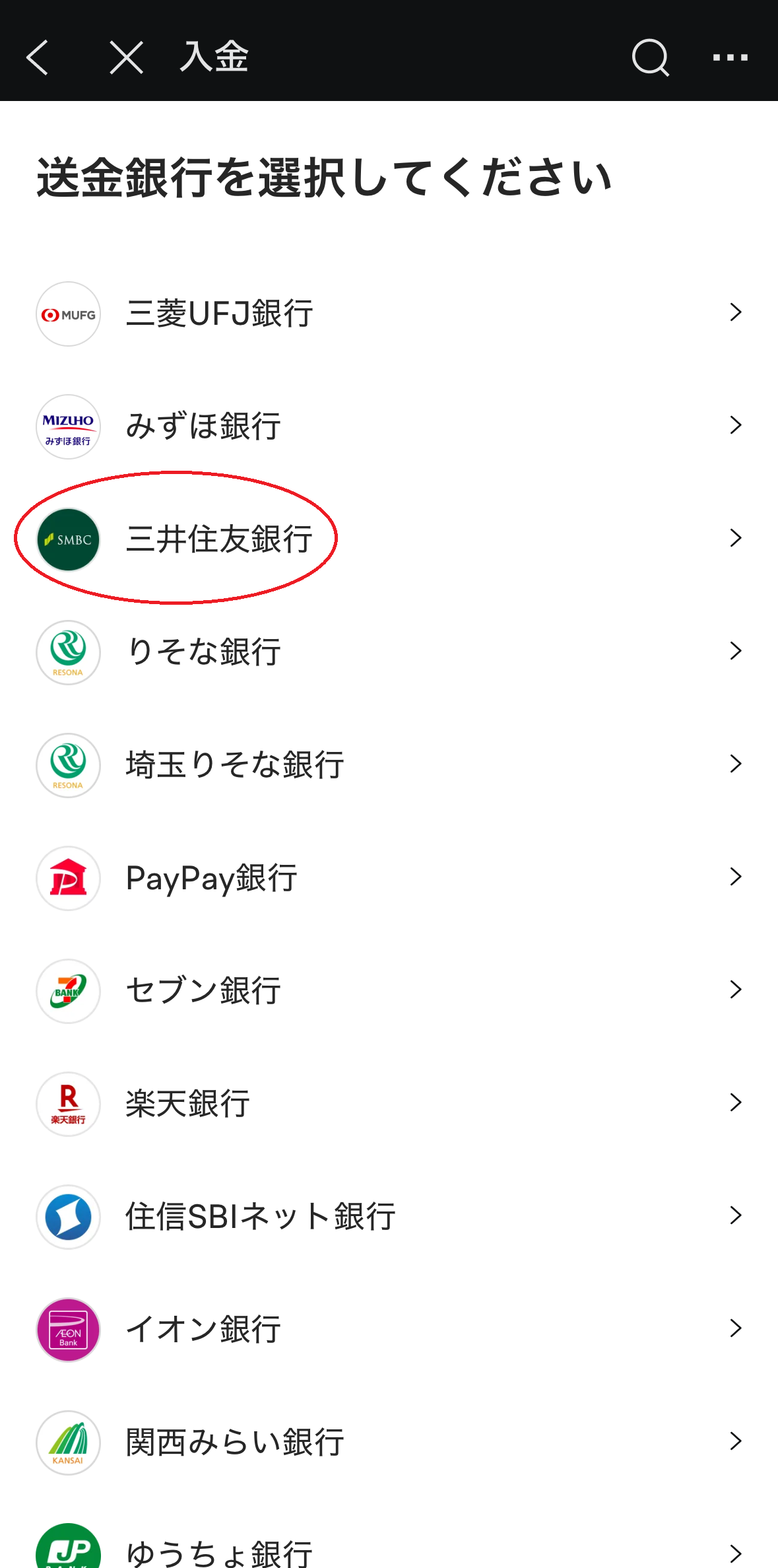The image size is (778, 1568).
Task: Open 楽天銀行 option
Action: pyautogui.click(x=389, y=1104)
